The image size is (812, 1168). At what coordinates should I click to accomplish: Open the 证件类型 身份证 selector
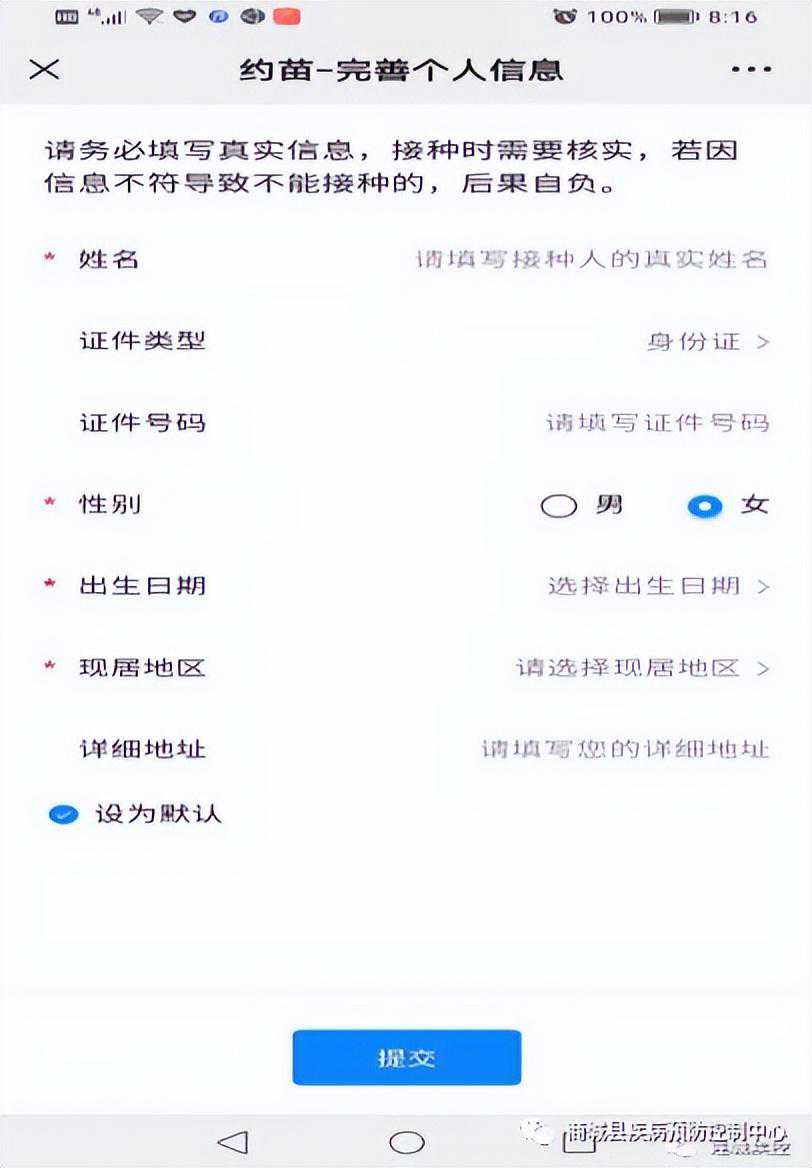click(706, 342)
